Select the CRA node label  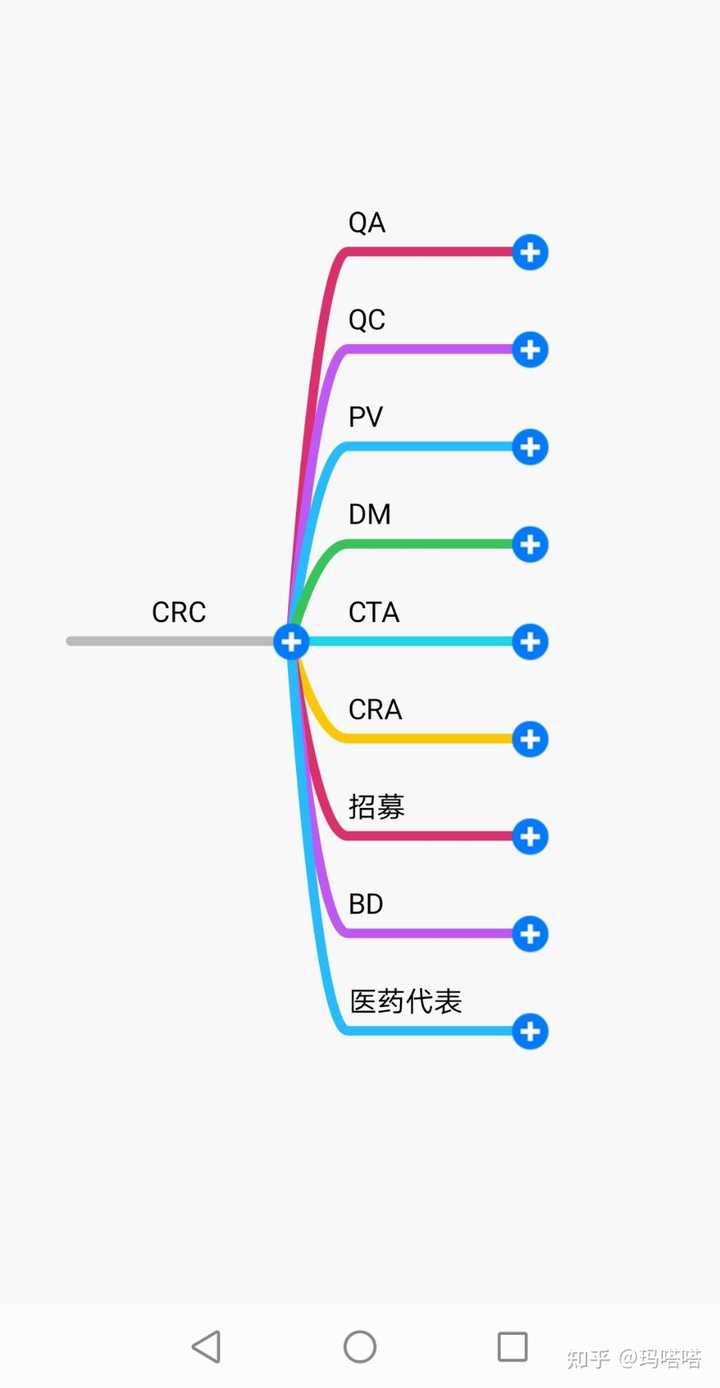click(x=375, y=710)
